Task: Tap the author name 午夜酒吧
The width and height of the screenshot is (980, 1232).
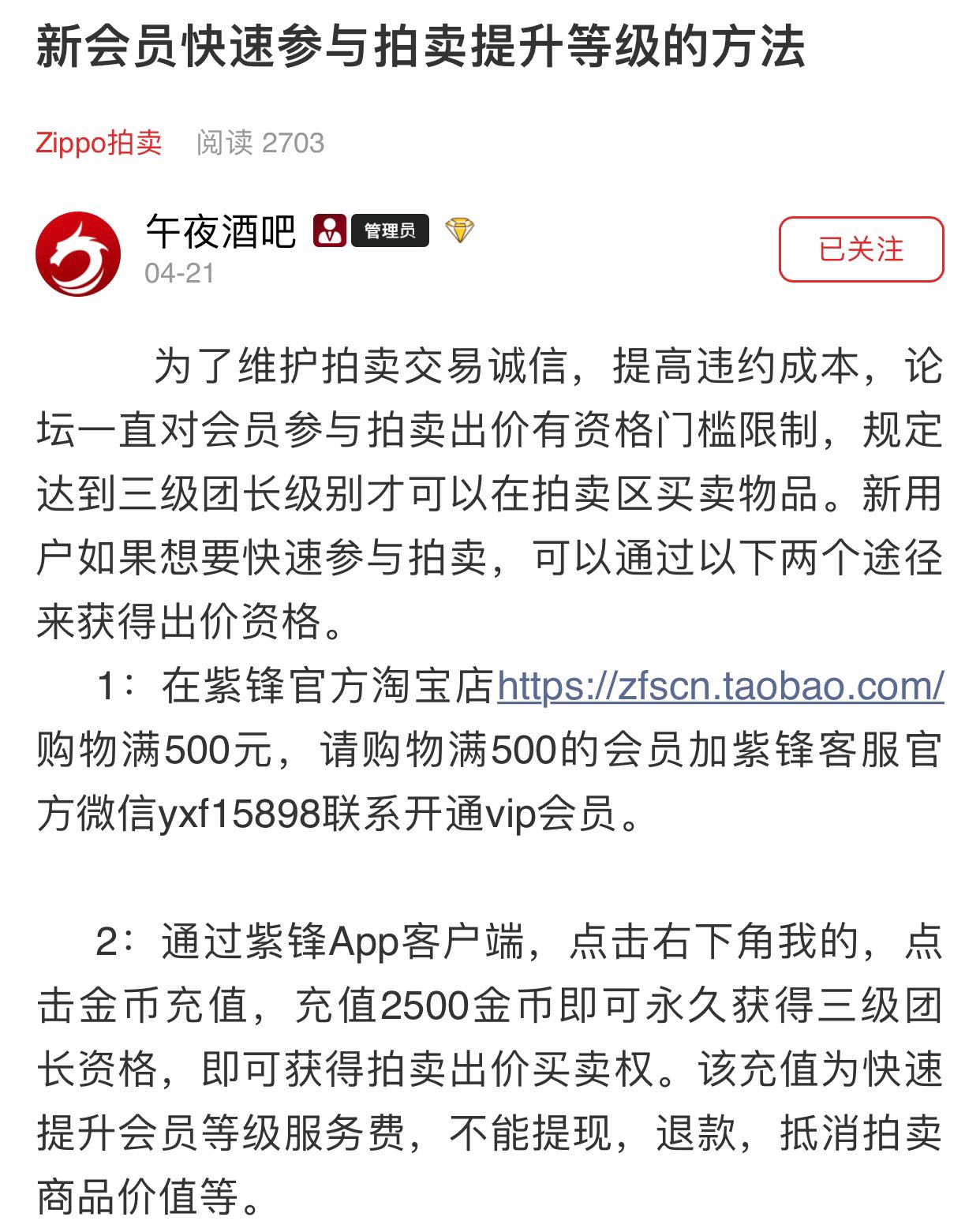Action: (221, 231)
